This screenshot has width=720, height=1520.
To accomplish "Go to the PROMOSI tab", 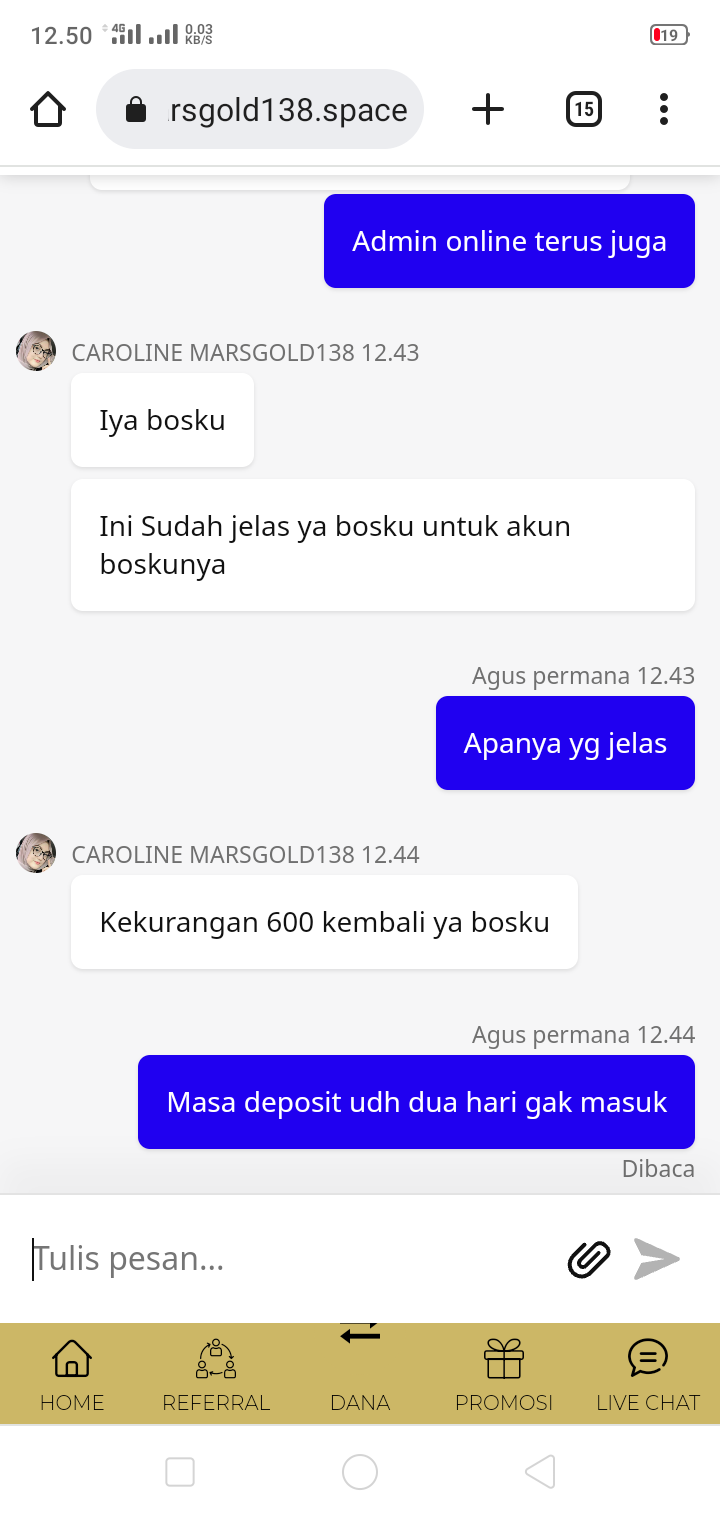I will coord(504,1375).
